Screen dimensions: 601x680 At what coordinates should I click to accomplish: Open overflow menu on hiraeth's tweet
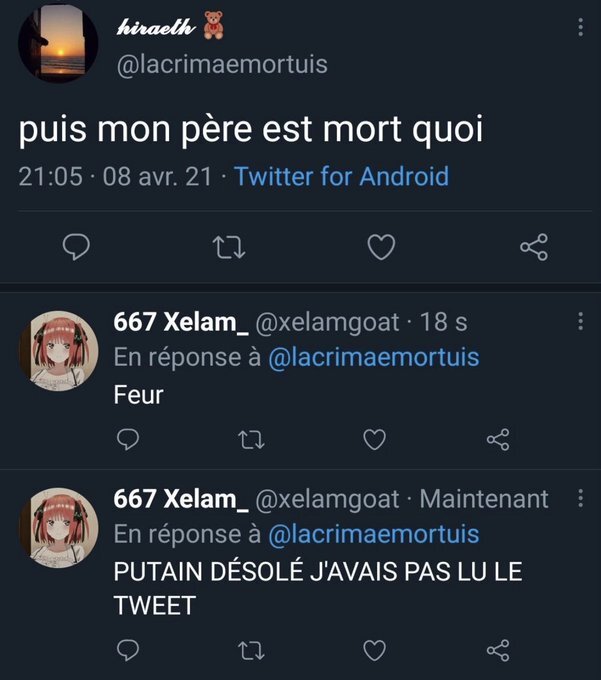coord(581,27)
